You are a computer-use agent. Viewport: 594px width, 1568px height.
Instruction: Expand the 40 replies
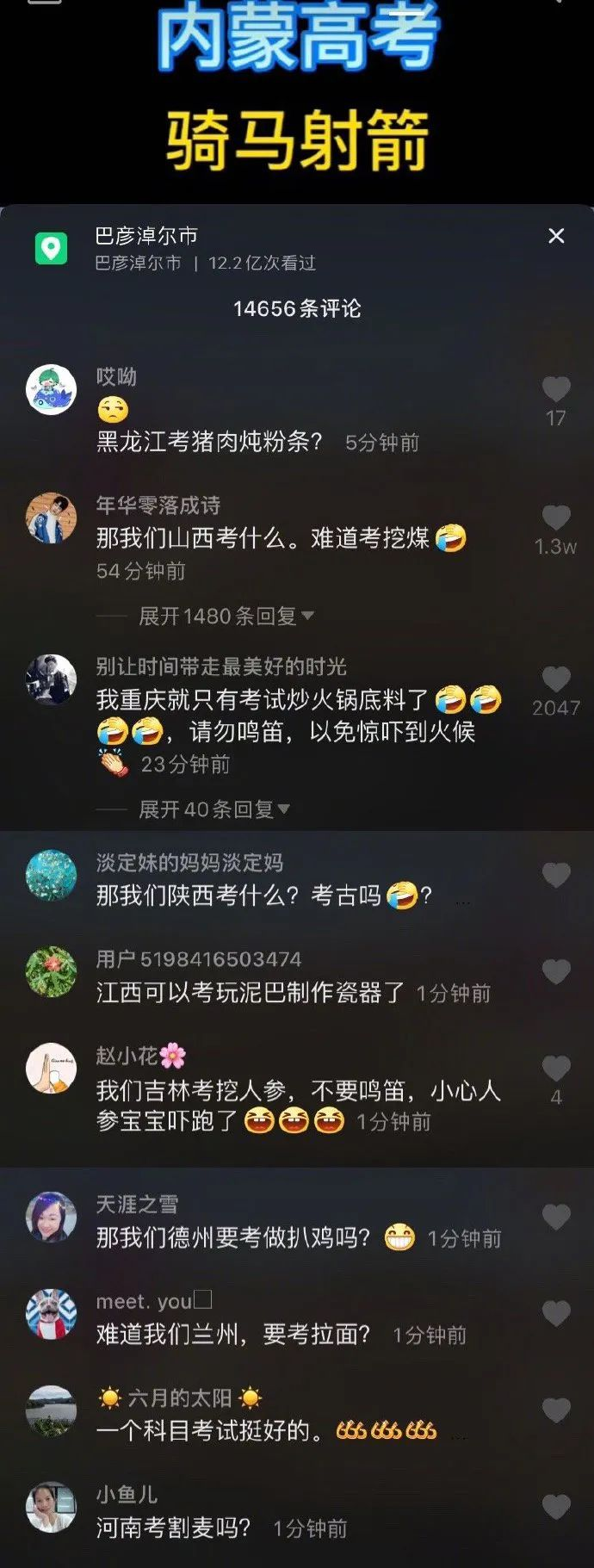pyautogui.click(x=213, y=809)
